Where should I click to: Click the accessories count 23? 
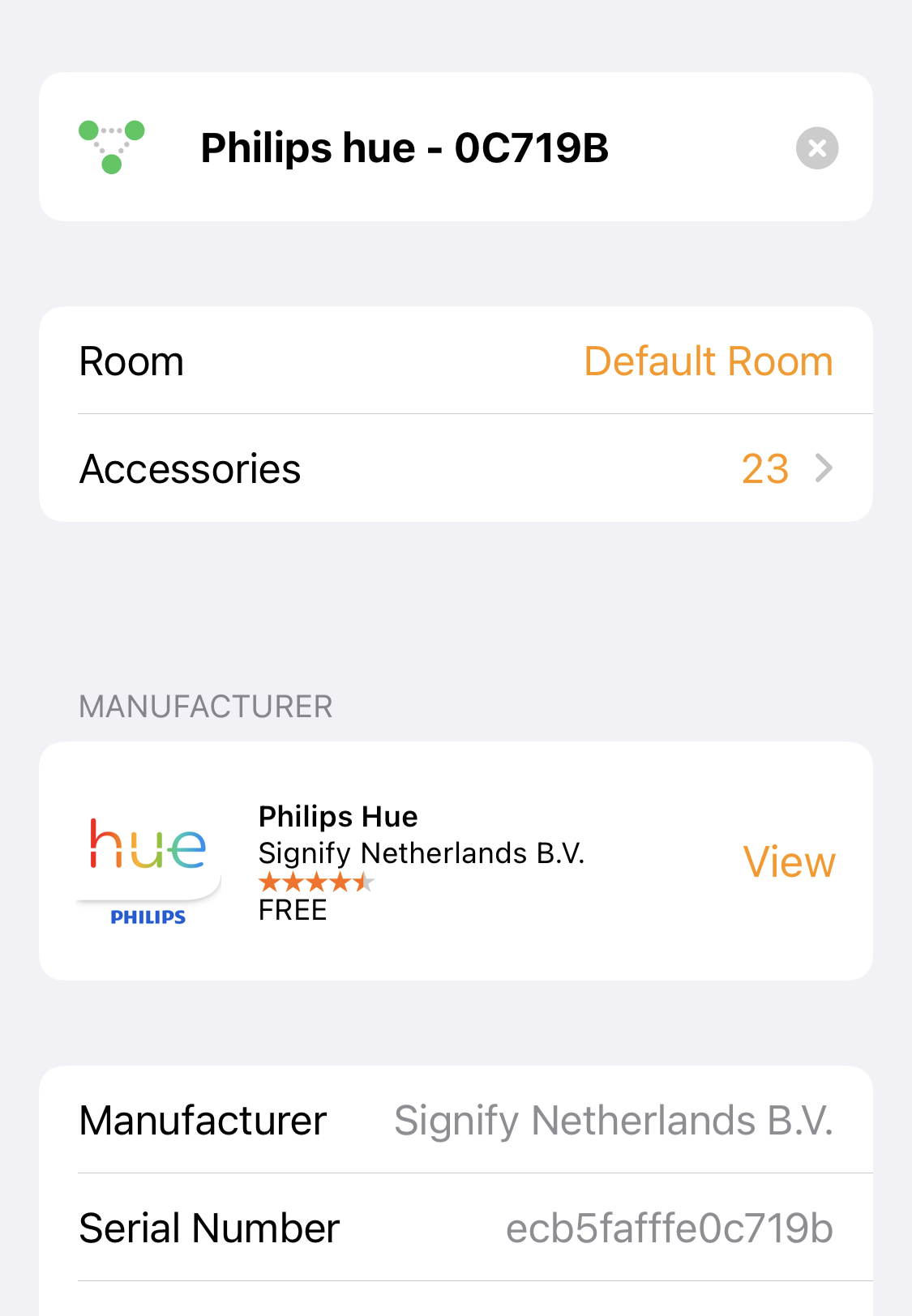tap(765, 468)
